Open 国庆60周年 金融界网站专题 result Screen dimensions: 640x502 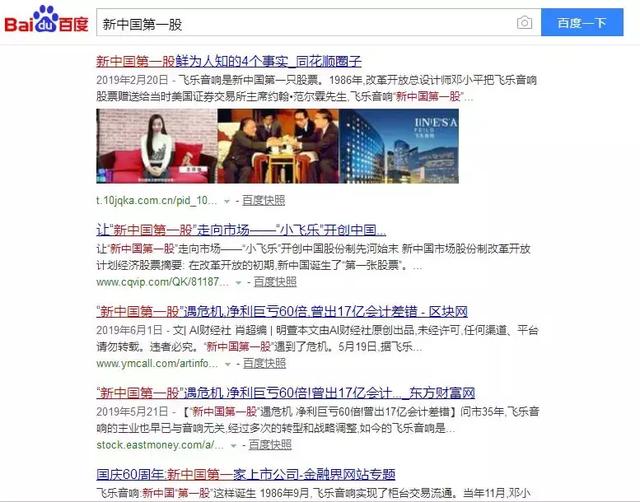(263, 471)
